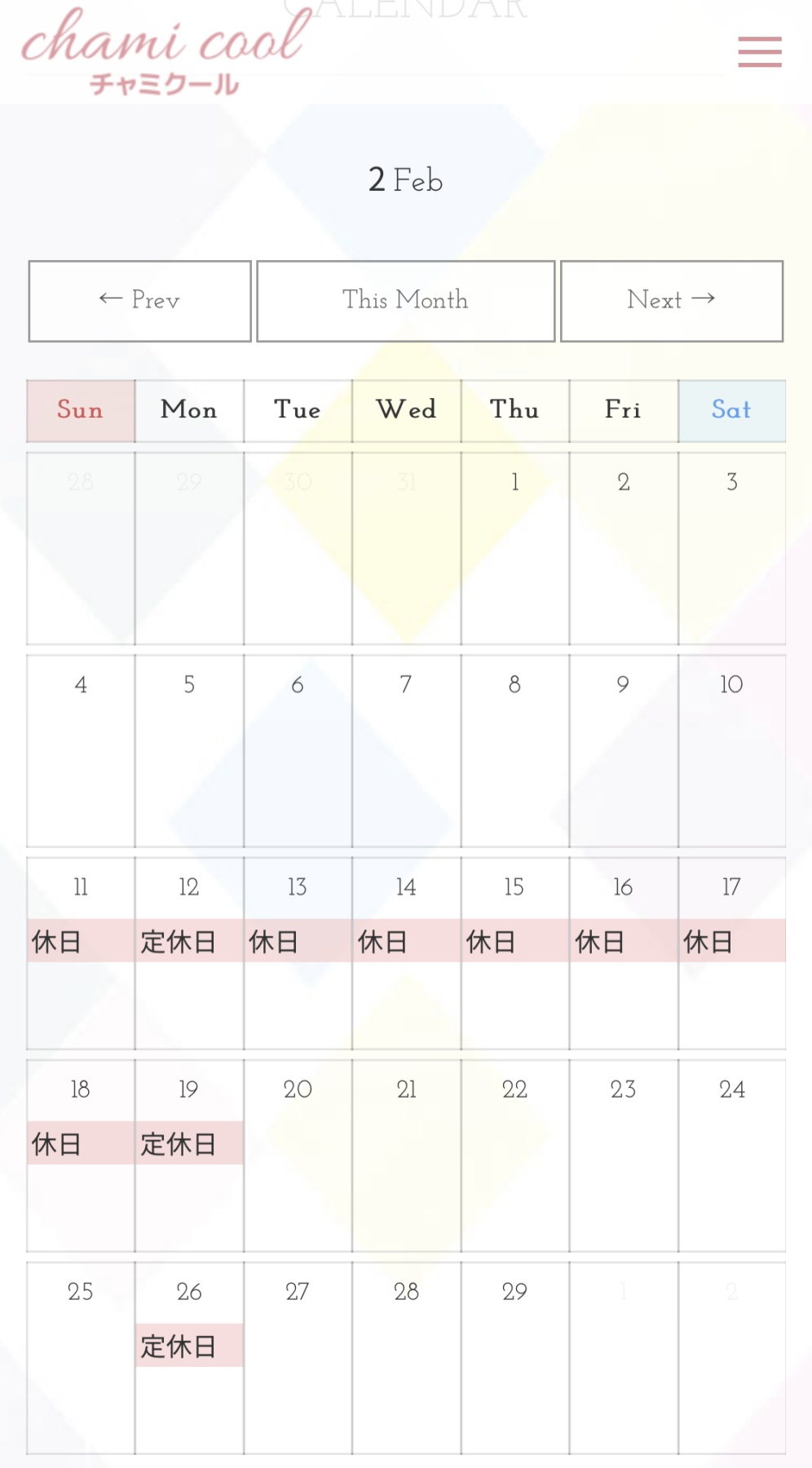Open the hamburger menu
812x1468 pixels.
point(759,51)
